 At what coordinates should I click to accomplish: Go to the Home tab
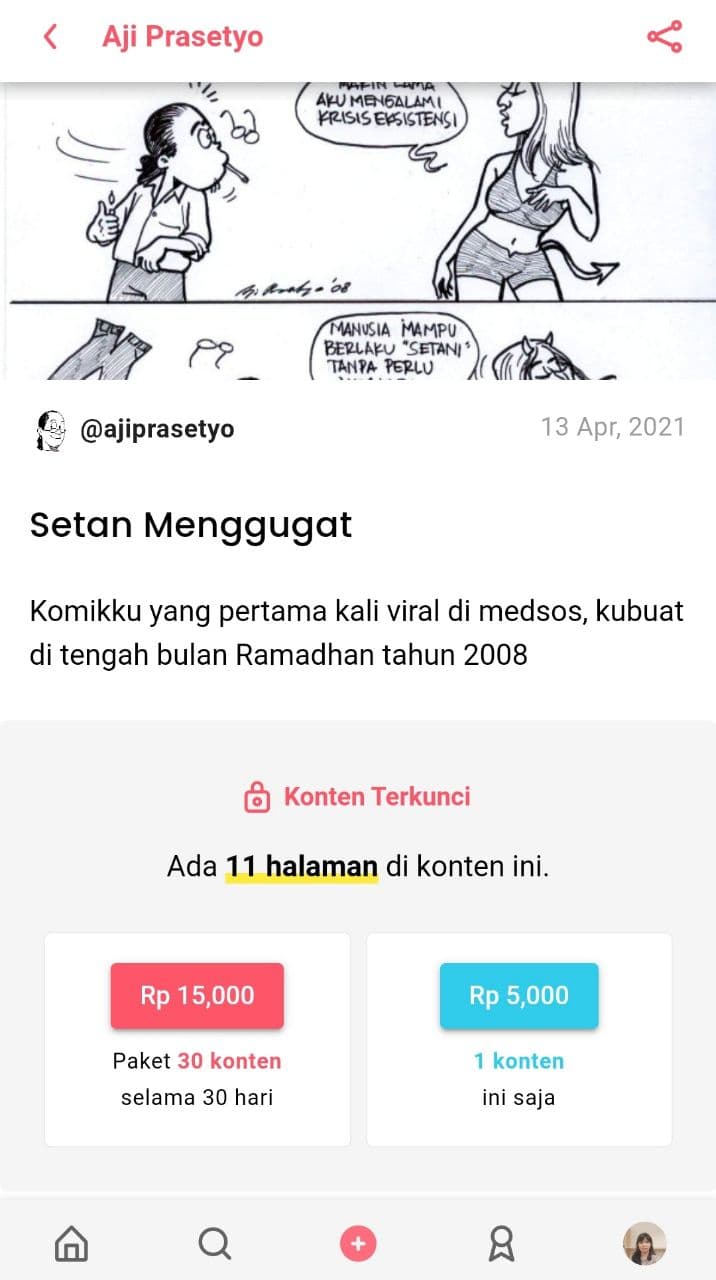pos(71,1244)
